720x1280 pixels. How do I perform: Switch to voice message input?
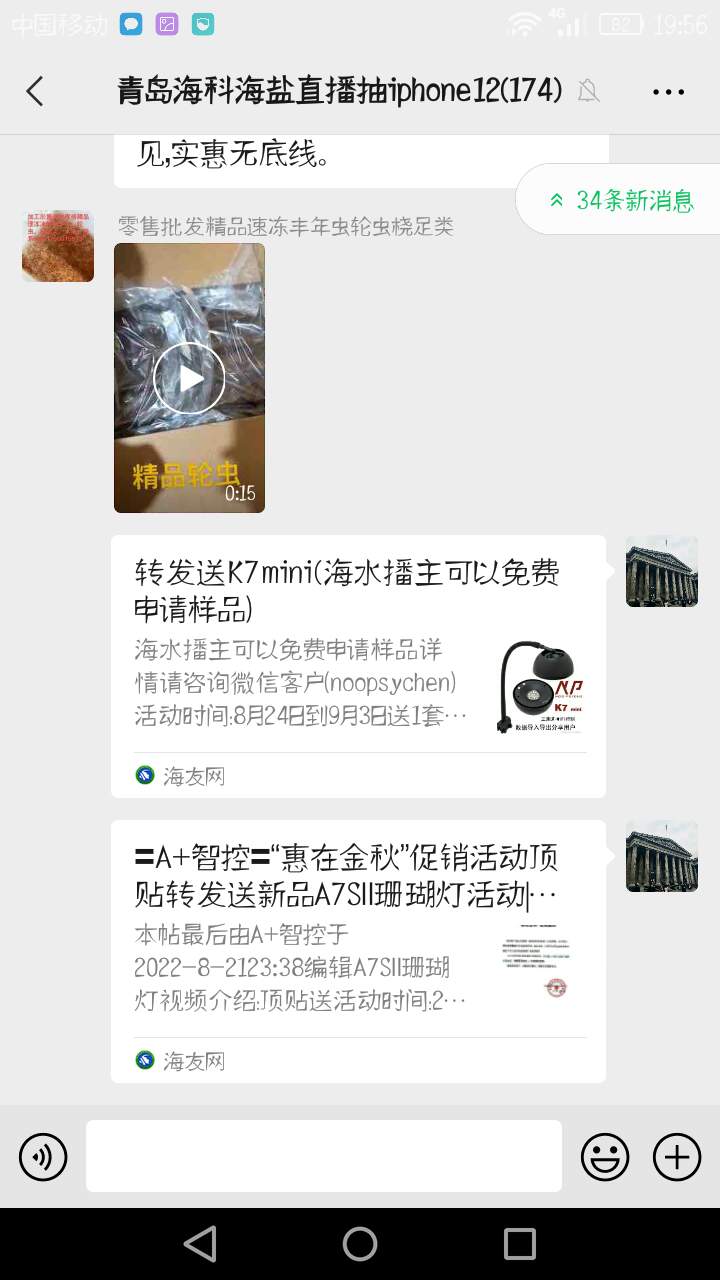[43, 1157]
